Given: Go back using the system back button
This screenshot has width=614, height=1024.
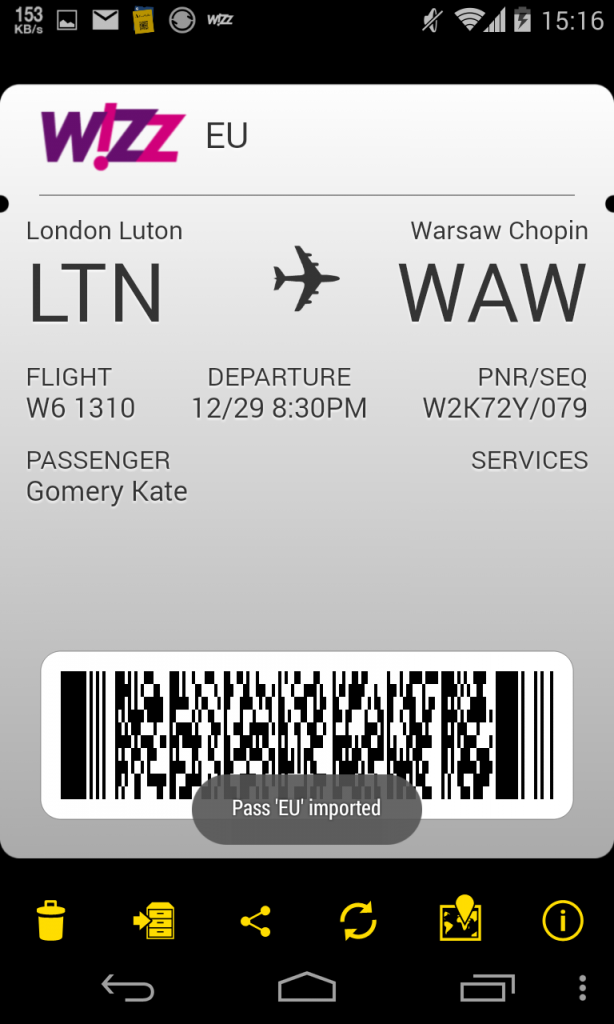Looking at the screenshot, I should 128,988.
